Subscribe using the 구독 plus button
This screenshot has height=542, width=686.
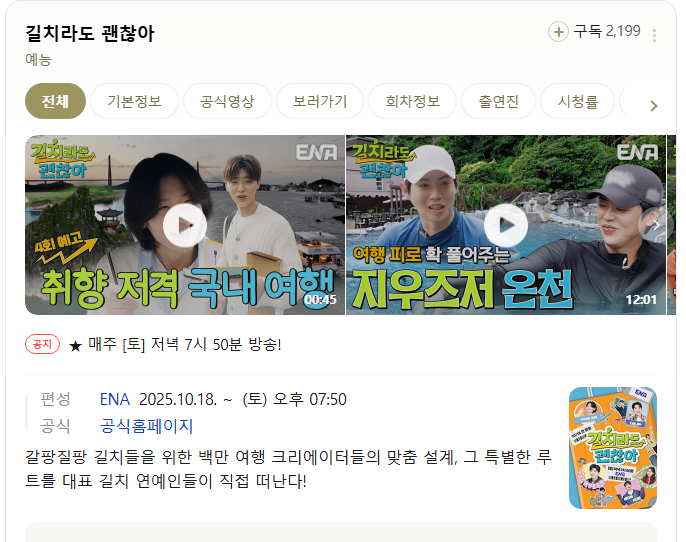558,32
